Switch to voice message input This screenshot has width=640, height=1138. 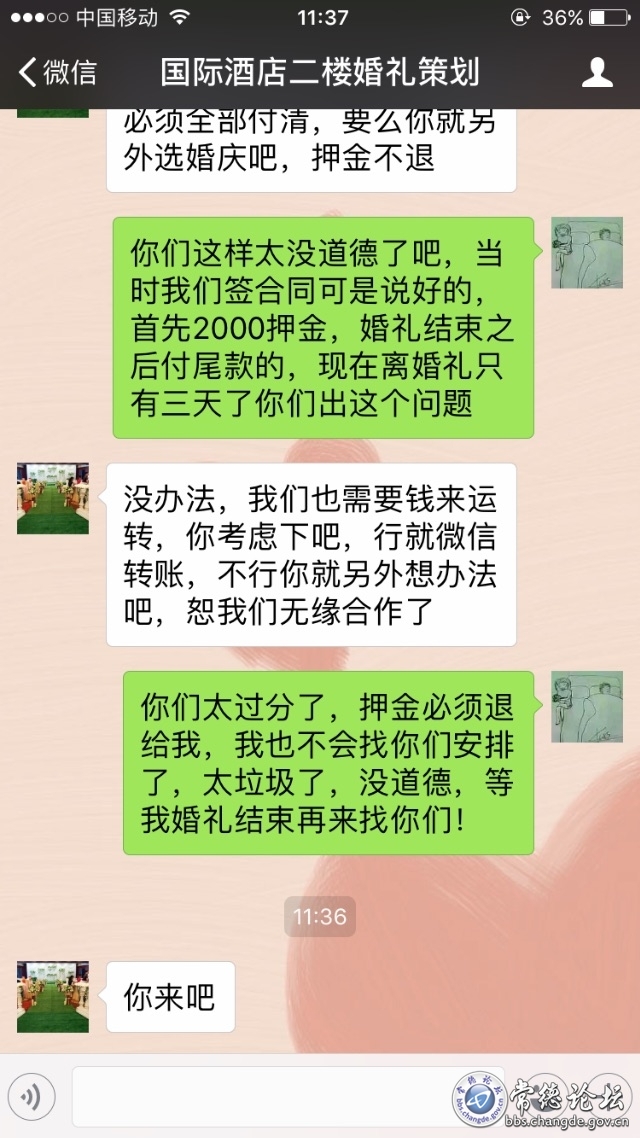tap(31, 1098)
